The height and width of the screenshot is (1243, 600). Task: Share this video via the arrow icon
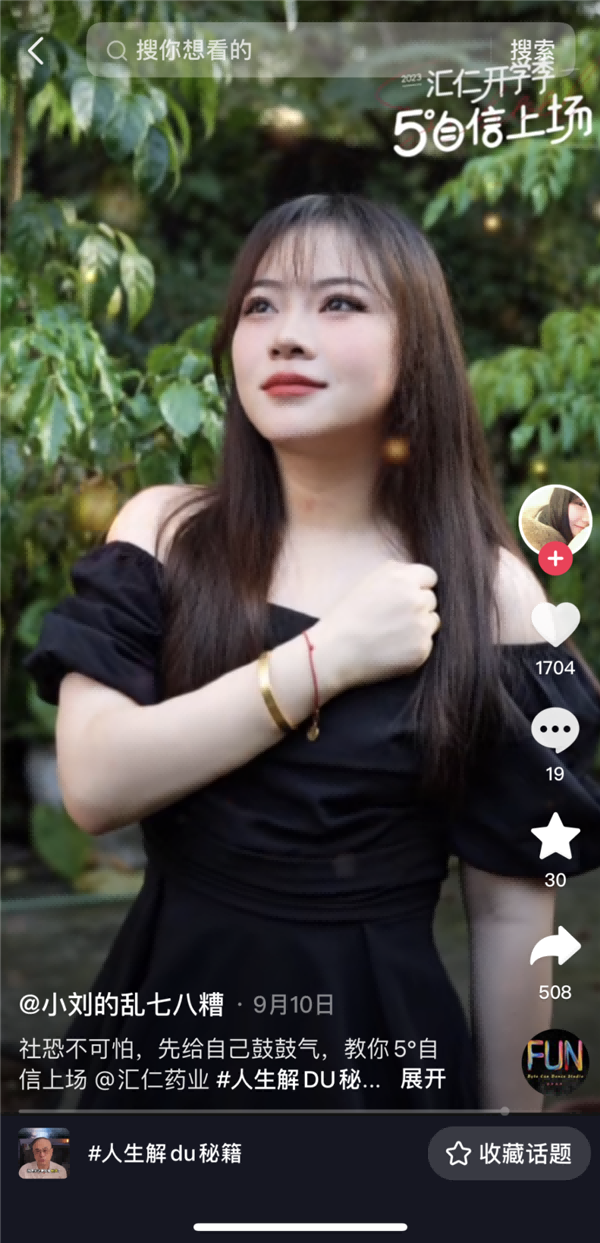click(555, 946)
